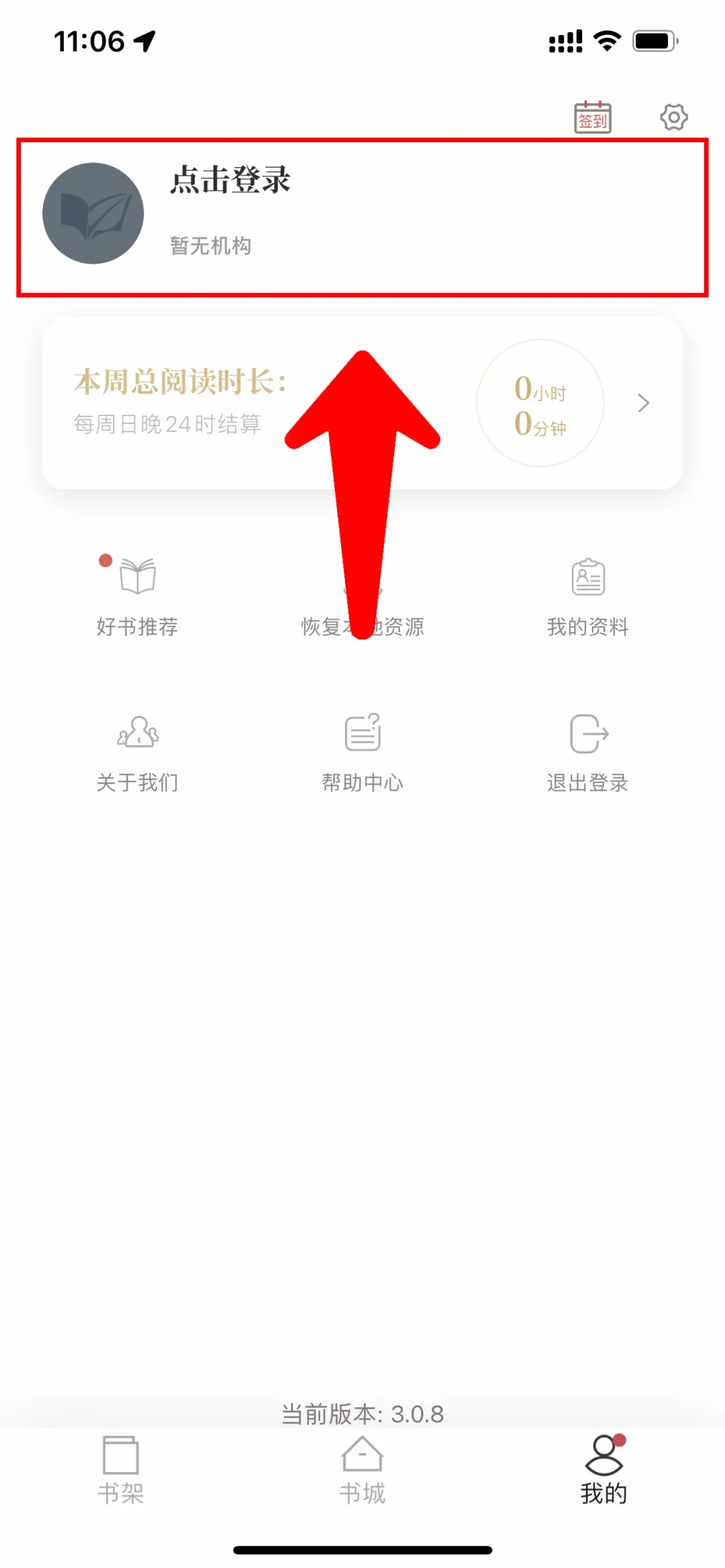Select the 我的 tab
This screenshot has height=1568, width=725.
point(604,1469)
